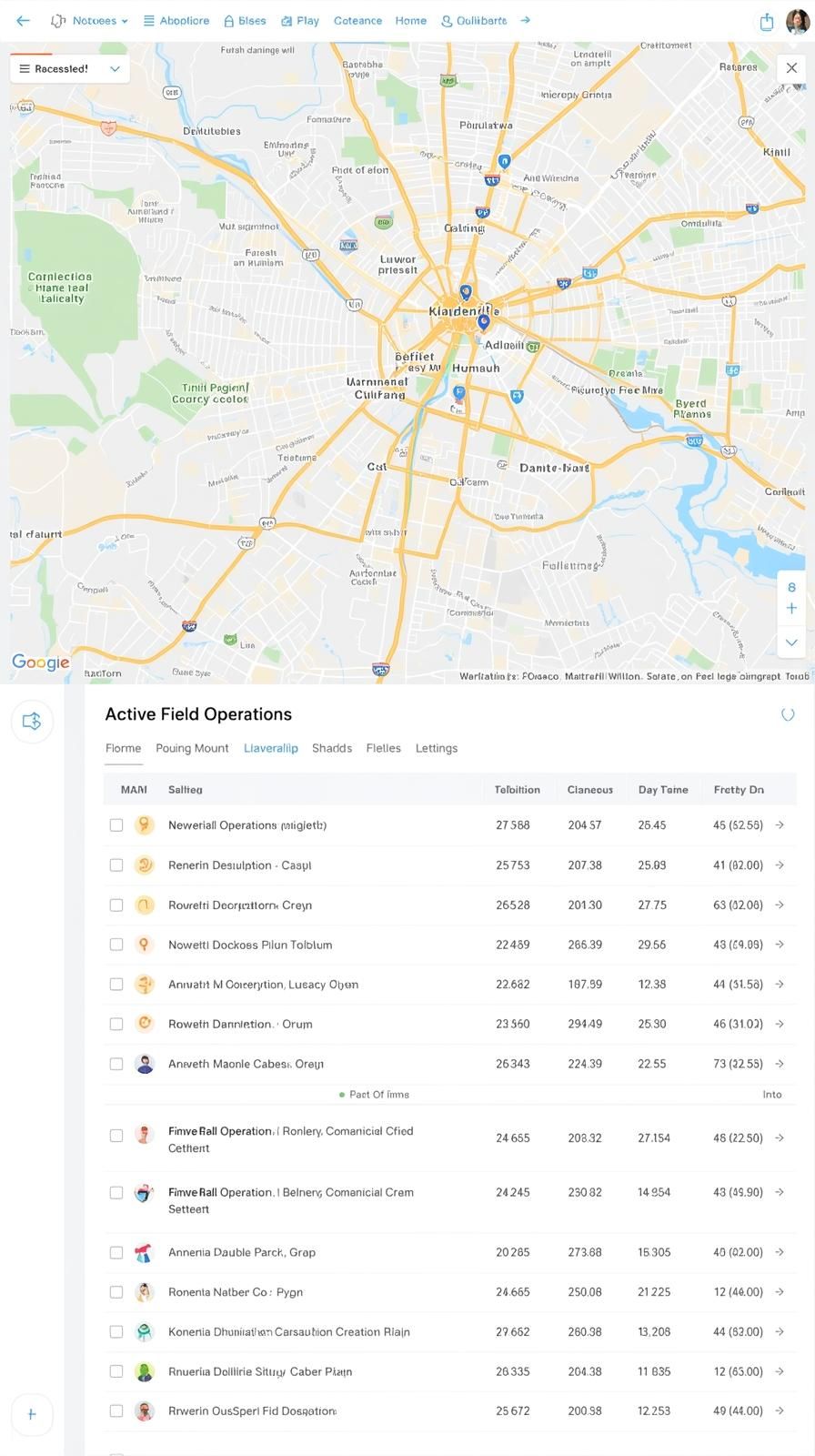Tap the share icon in the top bar
This screenshot has height=1456, width=815.
click(x=766, y=21)
